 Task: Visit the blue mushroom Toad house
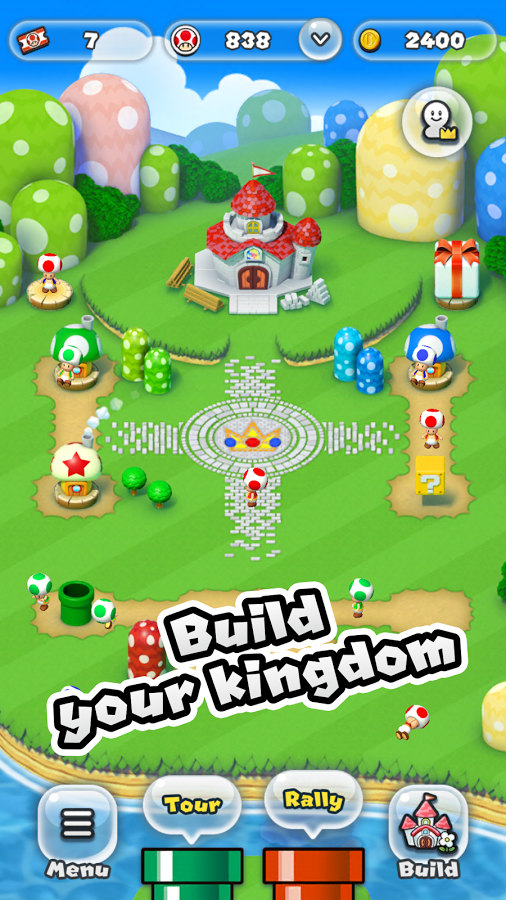[x=430, y=351]
